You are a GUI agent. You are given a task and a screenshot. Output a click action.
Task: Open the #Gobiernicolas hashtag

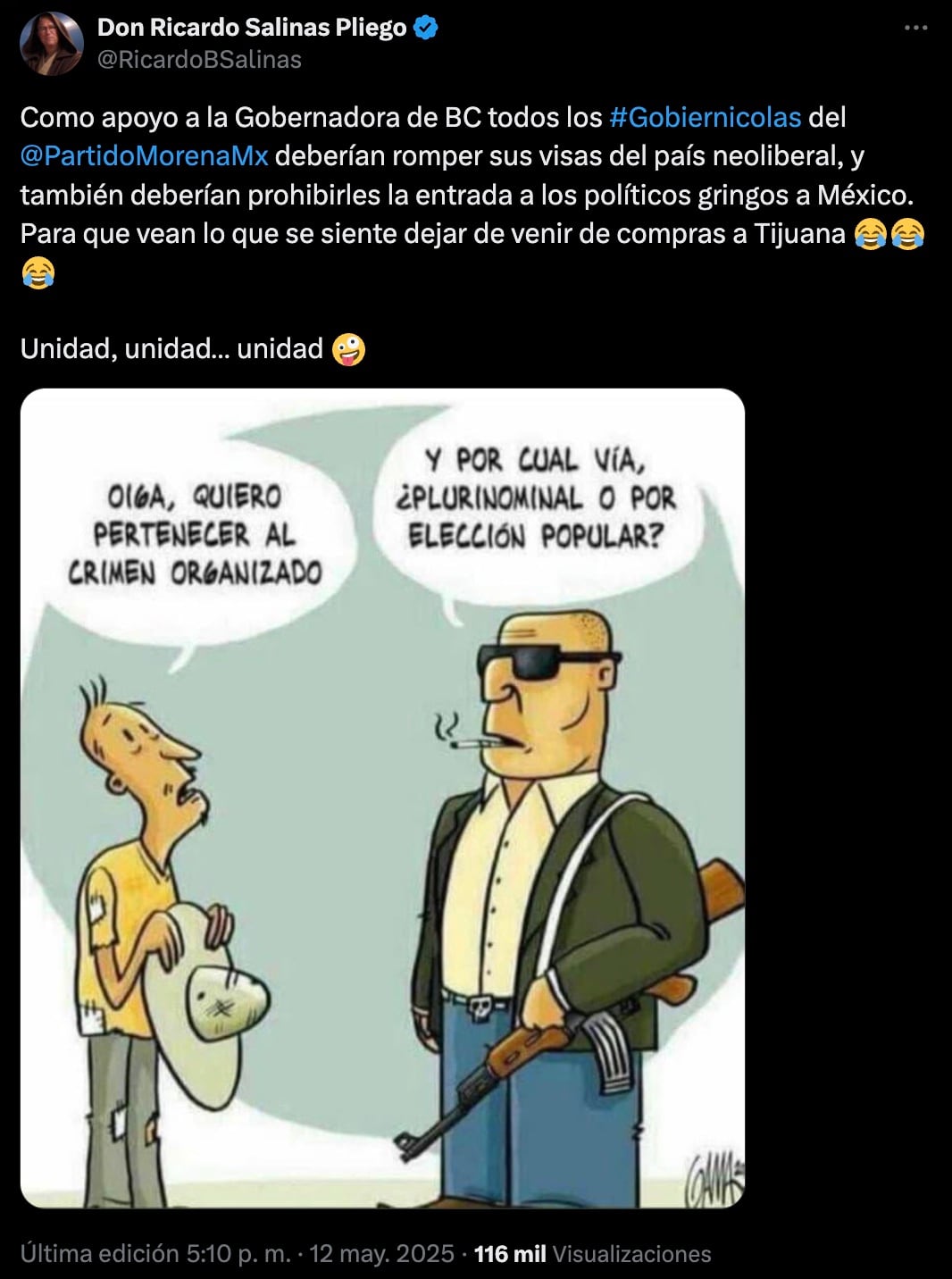tap(705, 117)
